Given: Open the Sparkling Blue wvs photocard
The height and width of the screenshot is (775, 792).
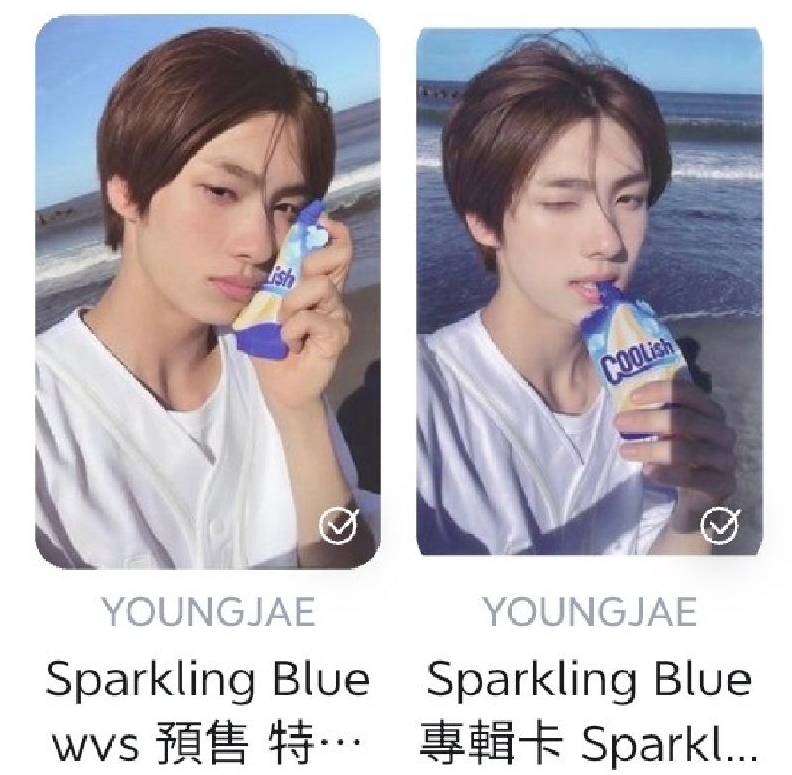Looking at the screenshot, I should [207, 290].
